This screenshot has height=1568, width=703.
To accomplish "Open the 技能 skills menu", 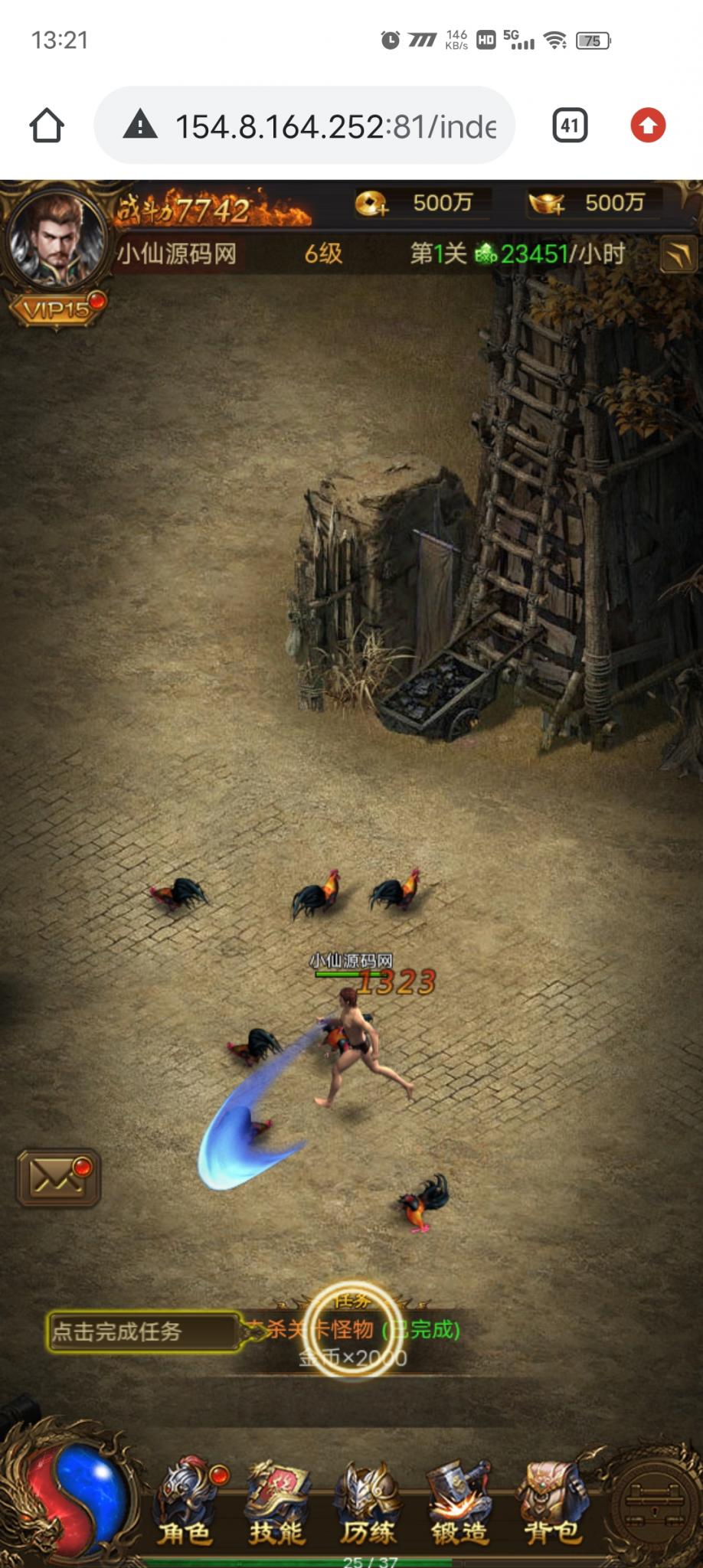I will tap(277, 1504).
